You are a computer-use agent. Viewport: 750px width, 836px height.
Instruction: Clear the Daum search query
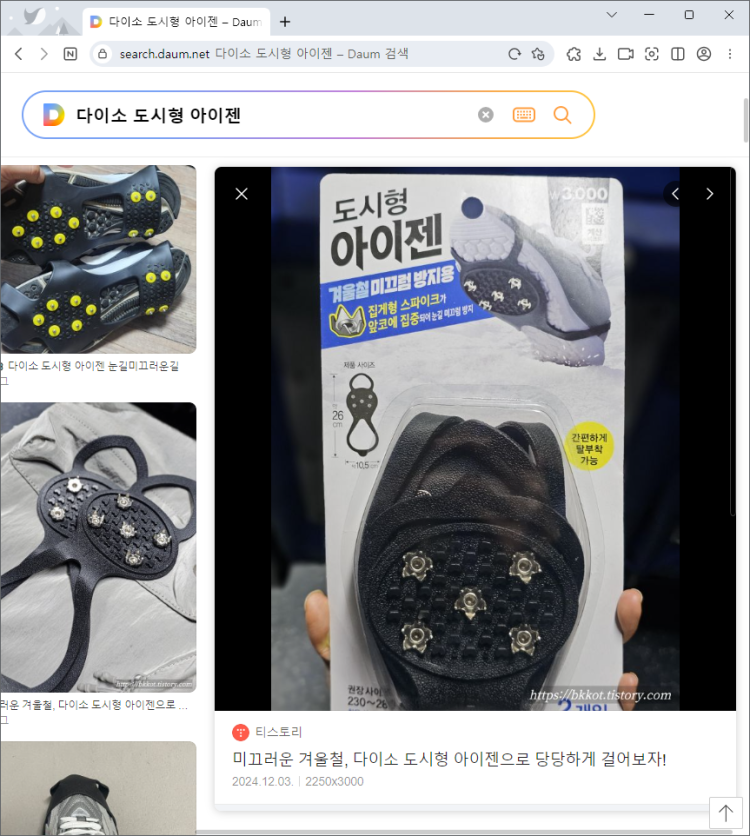pos(486,115)
